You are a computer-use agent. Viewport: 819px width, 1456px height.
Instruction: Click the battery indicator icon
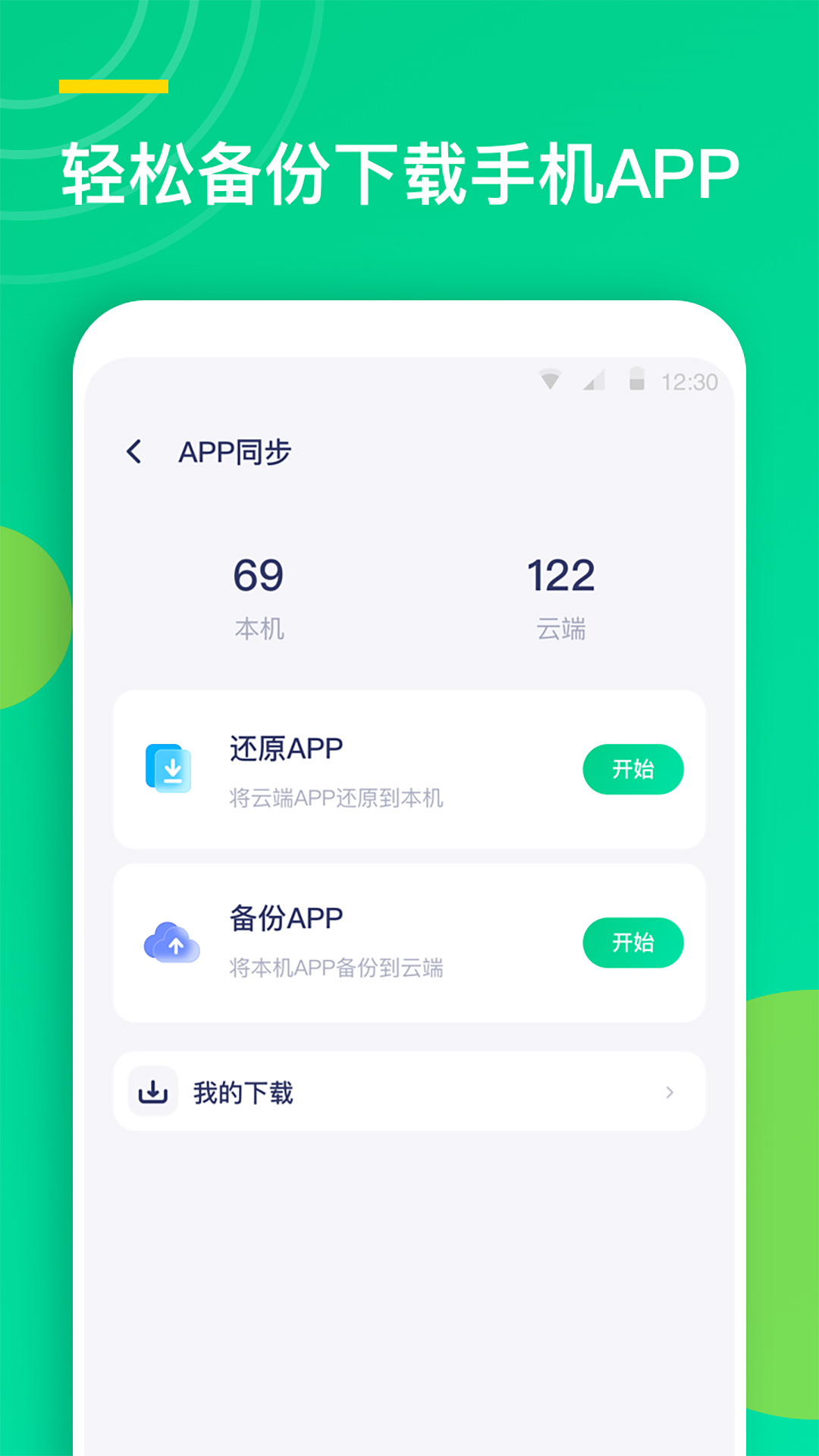[x=638, y=379]
